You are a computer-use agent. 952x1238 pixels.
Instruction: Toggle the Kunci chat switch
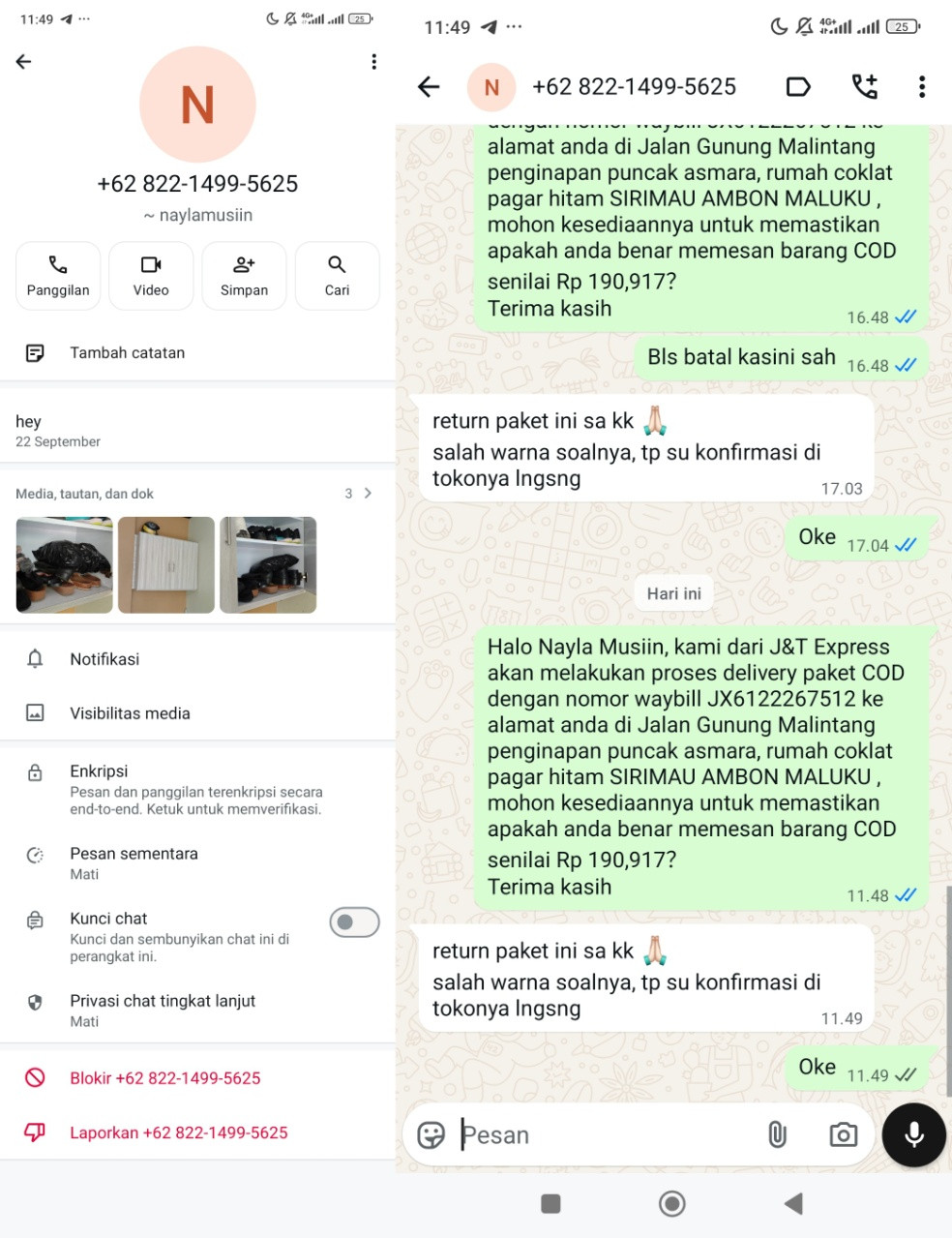pyautogui.click(x=354, y=922)
